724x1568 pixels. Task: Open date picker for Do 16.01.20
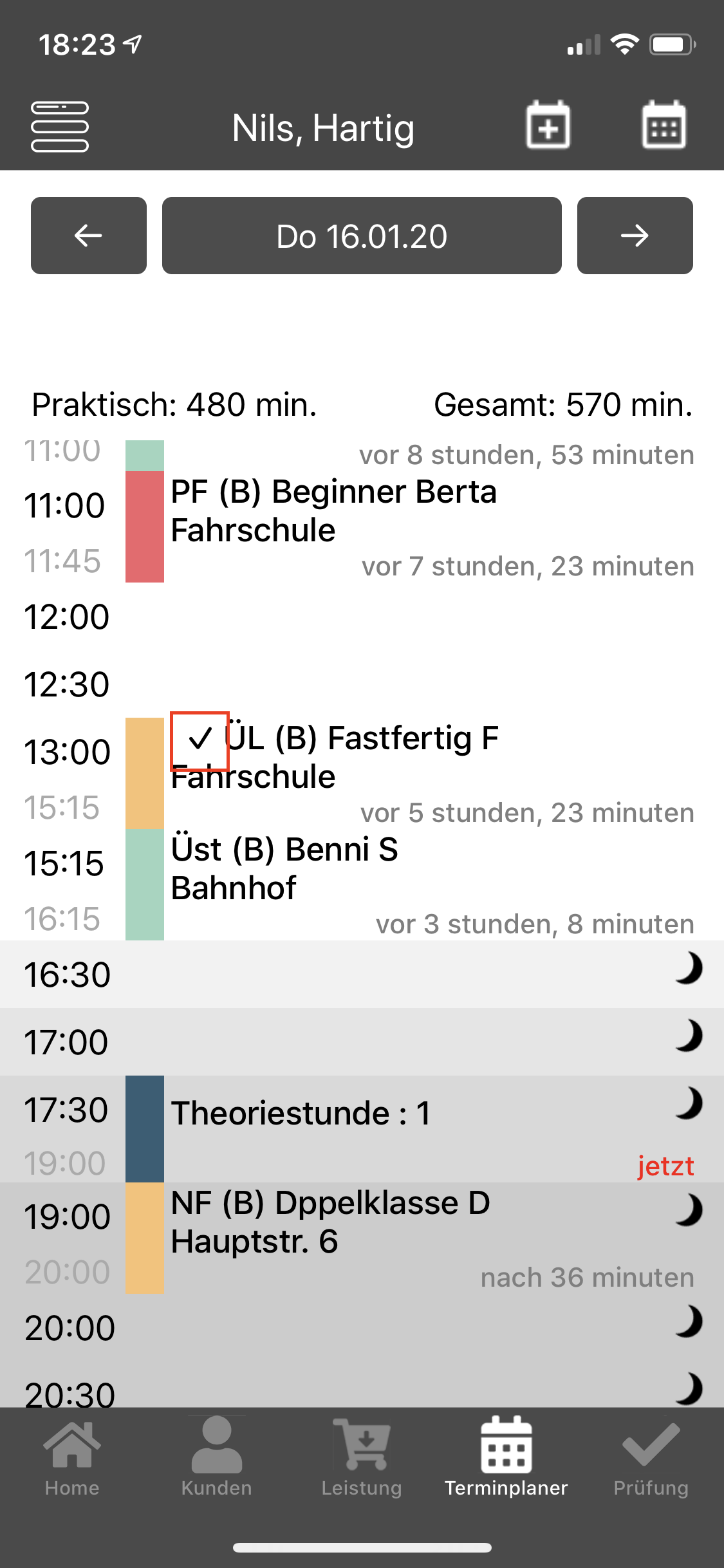[362, 236]
